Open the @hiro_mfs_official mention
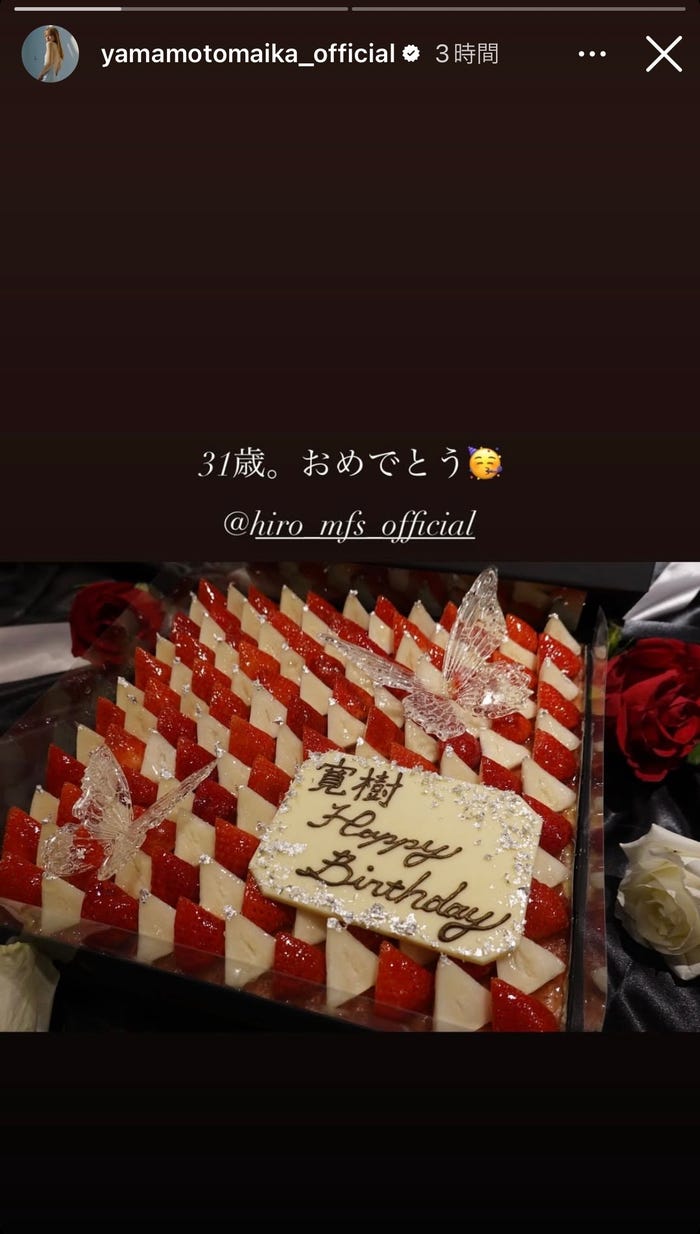 pyautogui.click(x=350, y=524)
